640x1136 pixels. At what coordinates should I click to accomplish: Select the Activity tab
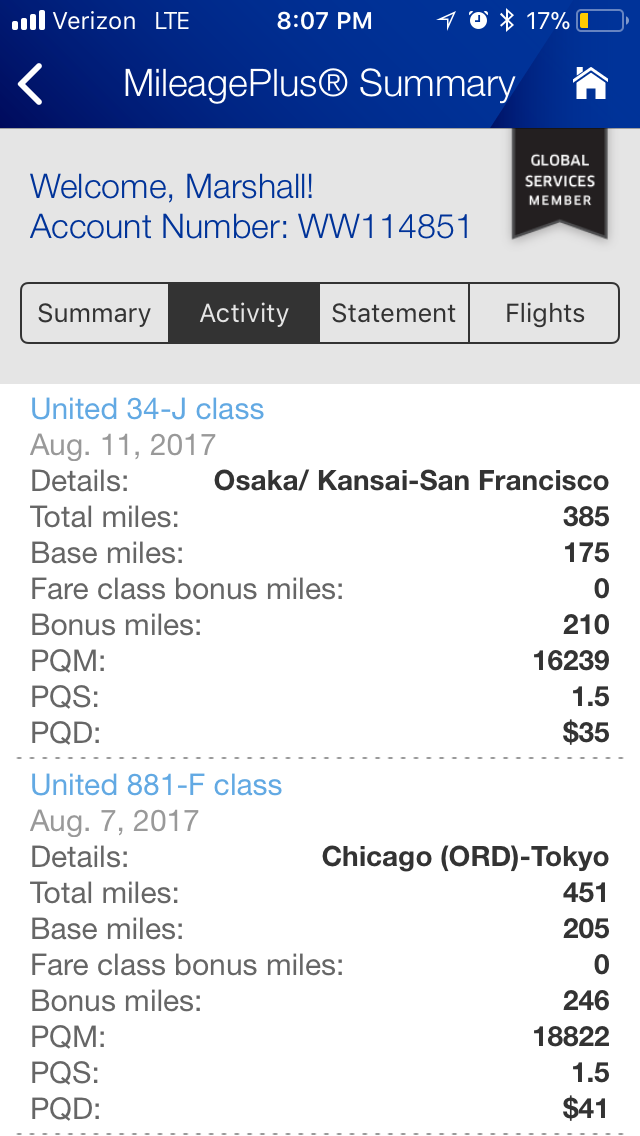point(244,313)
